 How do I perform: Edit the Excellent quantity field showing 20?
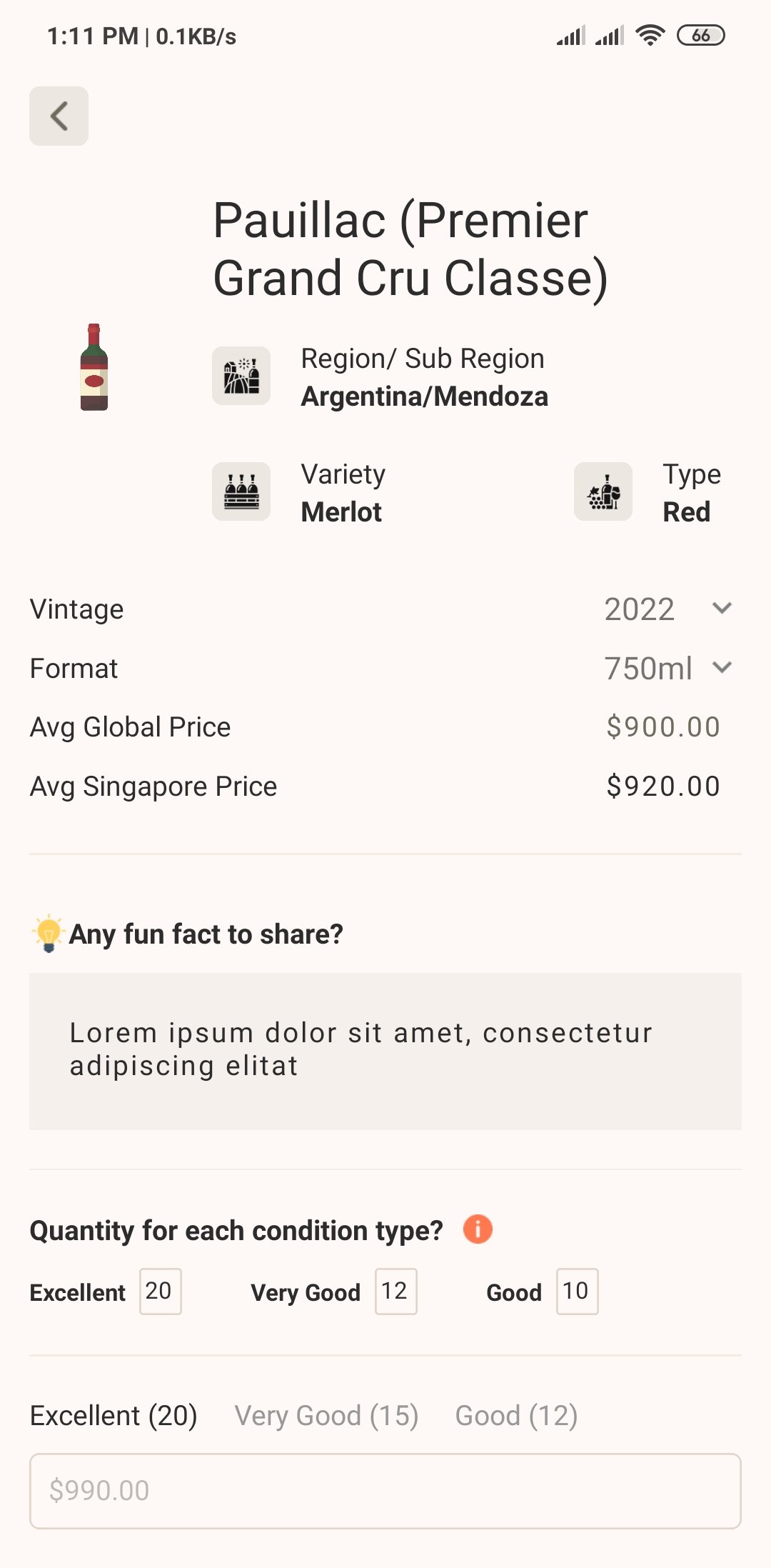160,1292
